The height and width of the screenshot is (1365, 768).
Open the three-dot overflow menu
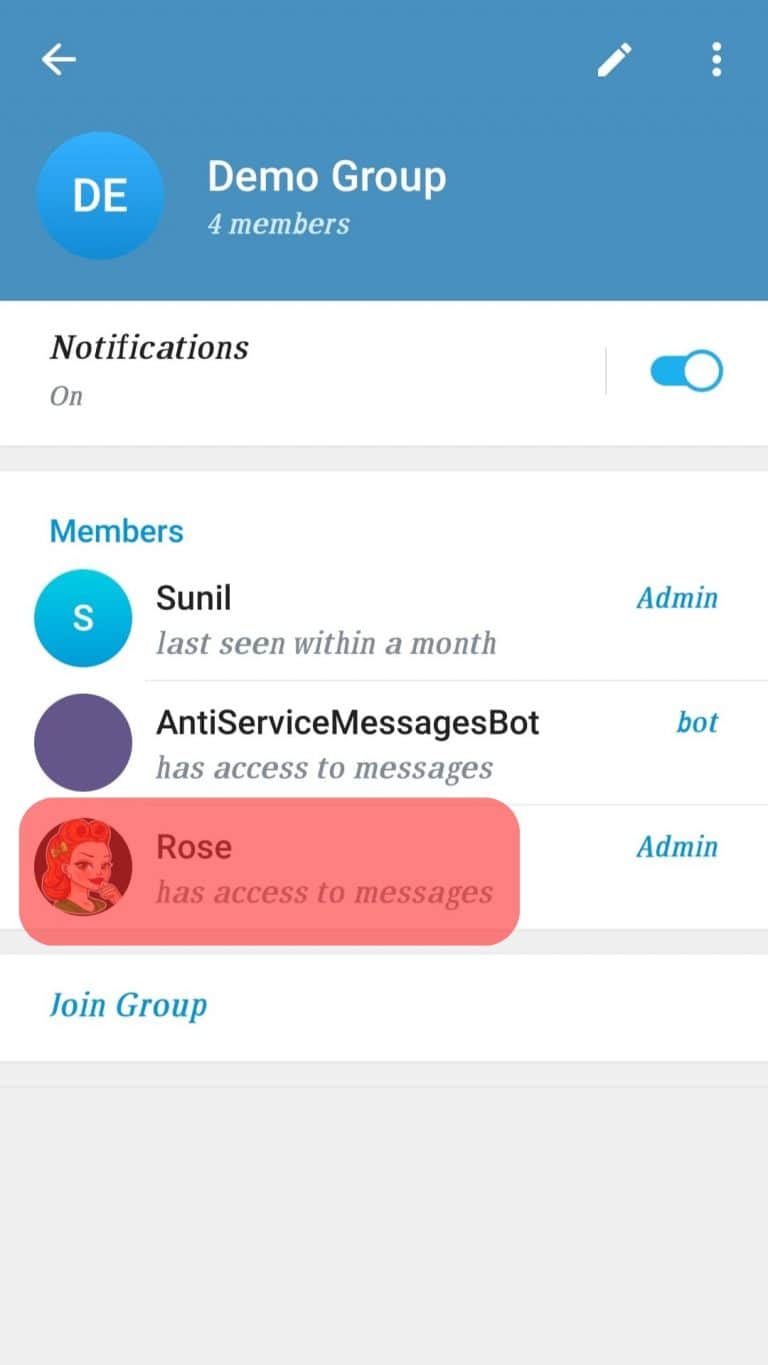pyautogui.click(x=716, y=59)
